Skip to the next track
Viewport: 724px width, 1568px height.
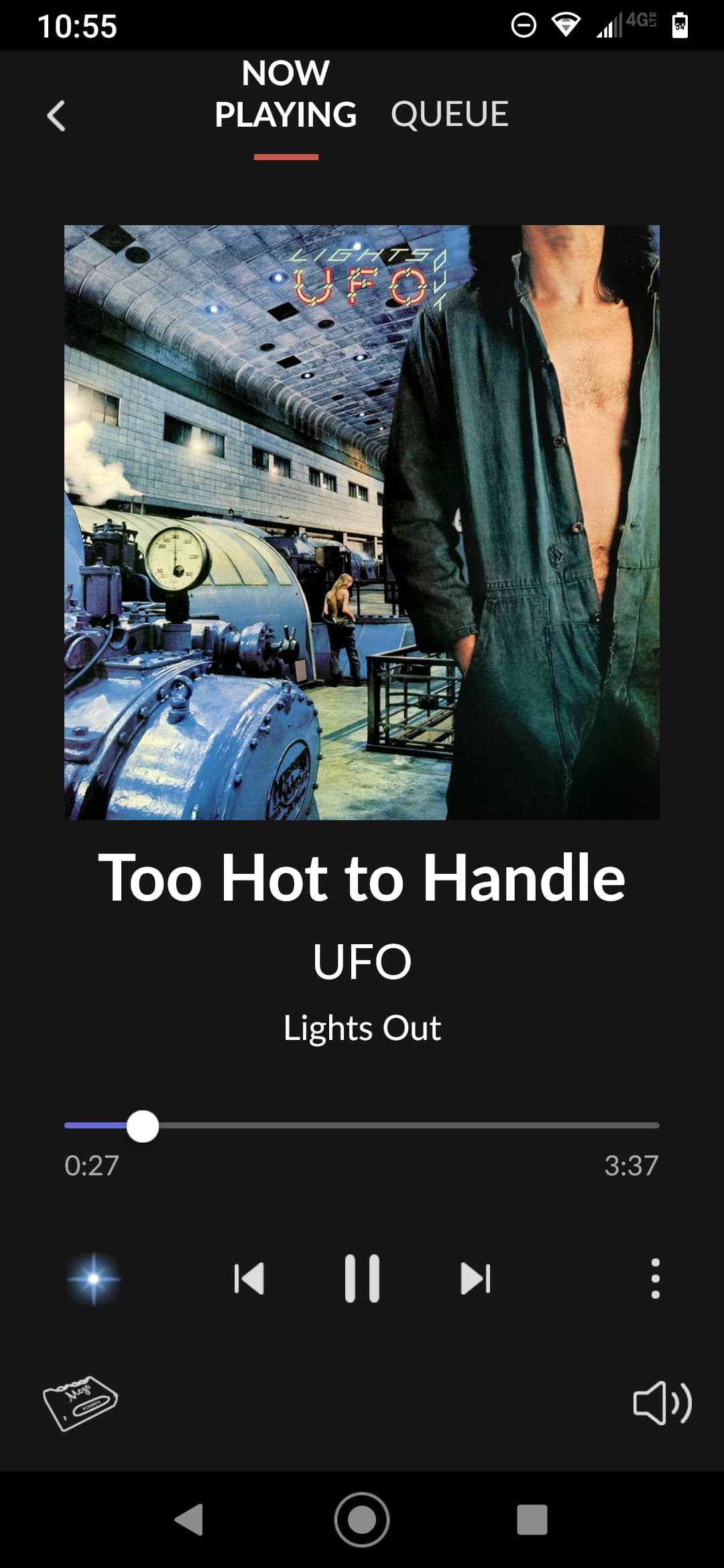(x=476, y=1279)
